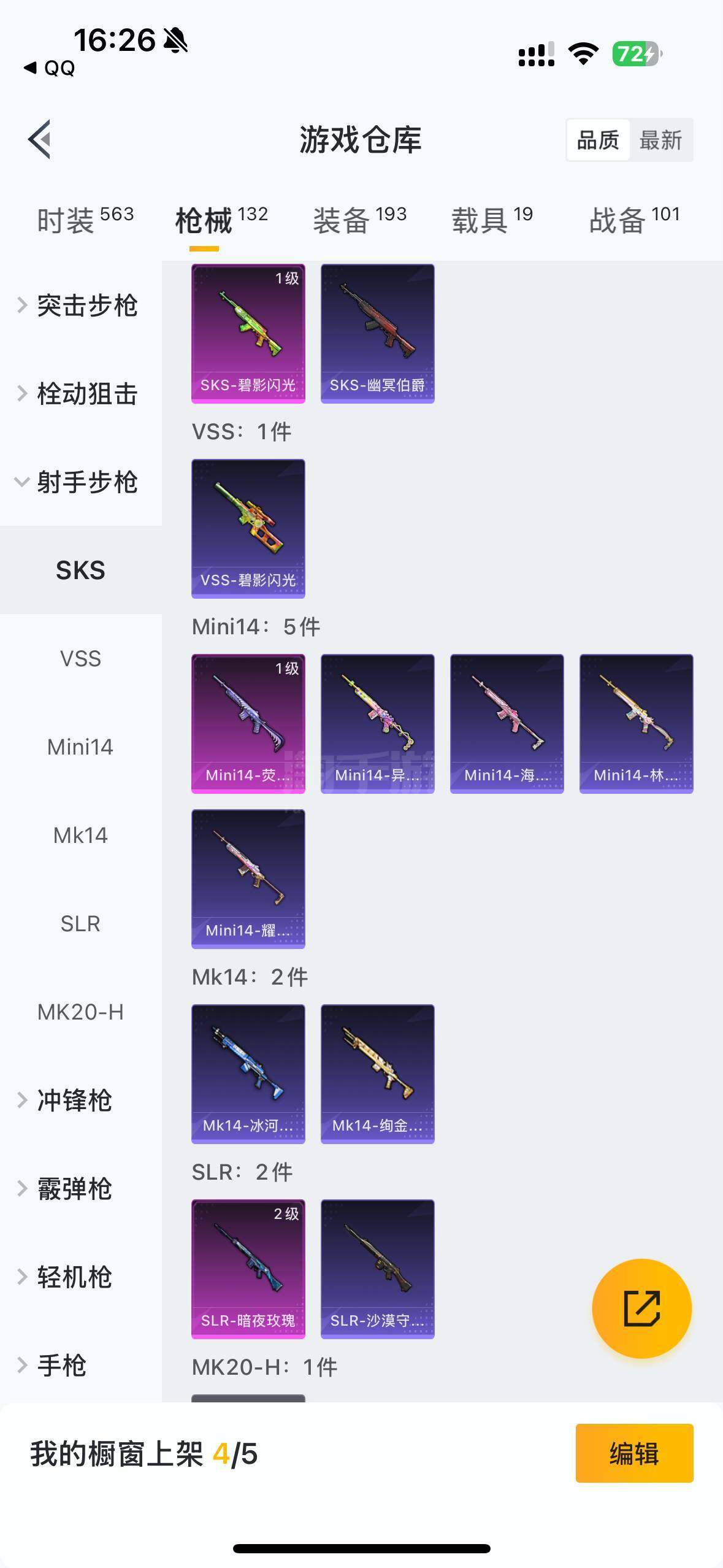This screenshot has height=1568, width=723.
Task: Go back using the top-left arrow
Action: (39, 140)
